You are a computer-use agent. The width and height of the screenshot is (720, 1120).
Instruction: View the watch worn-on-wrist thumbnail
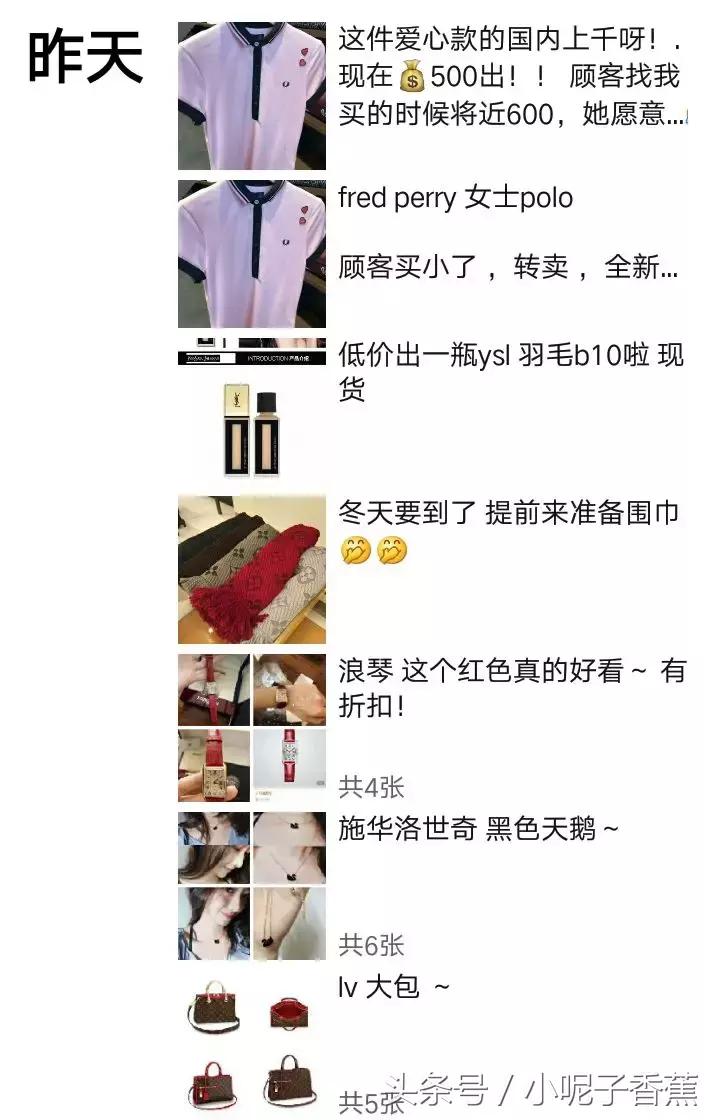click(x=289, y=690)
